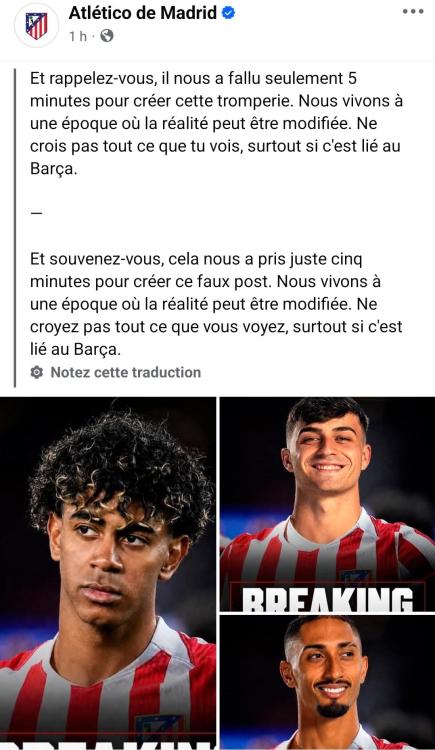Open the top-right smiling player photo

point(327,504)
